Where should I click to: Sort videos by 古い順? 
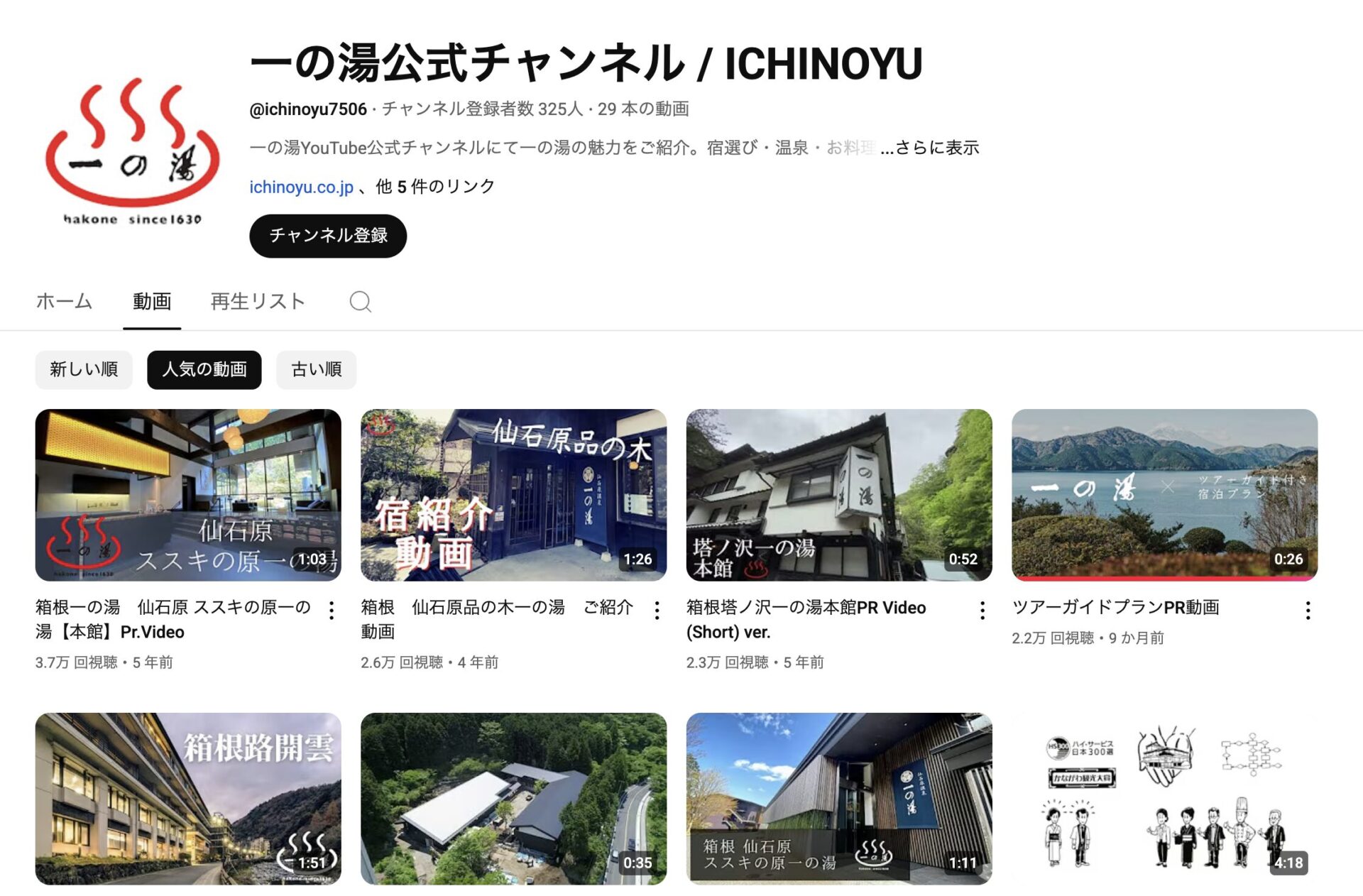point(316,370)
